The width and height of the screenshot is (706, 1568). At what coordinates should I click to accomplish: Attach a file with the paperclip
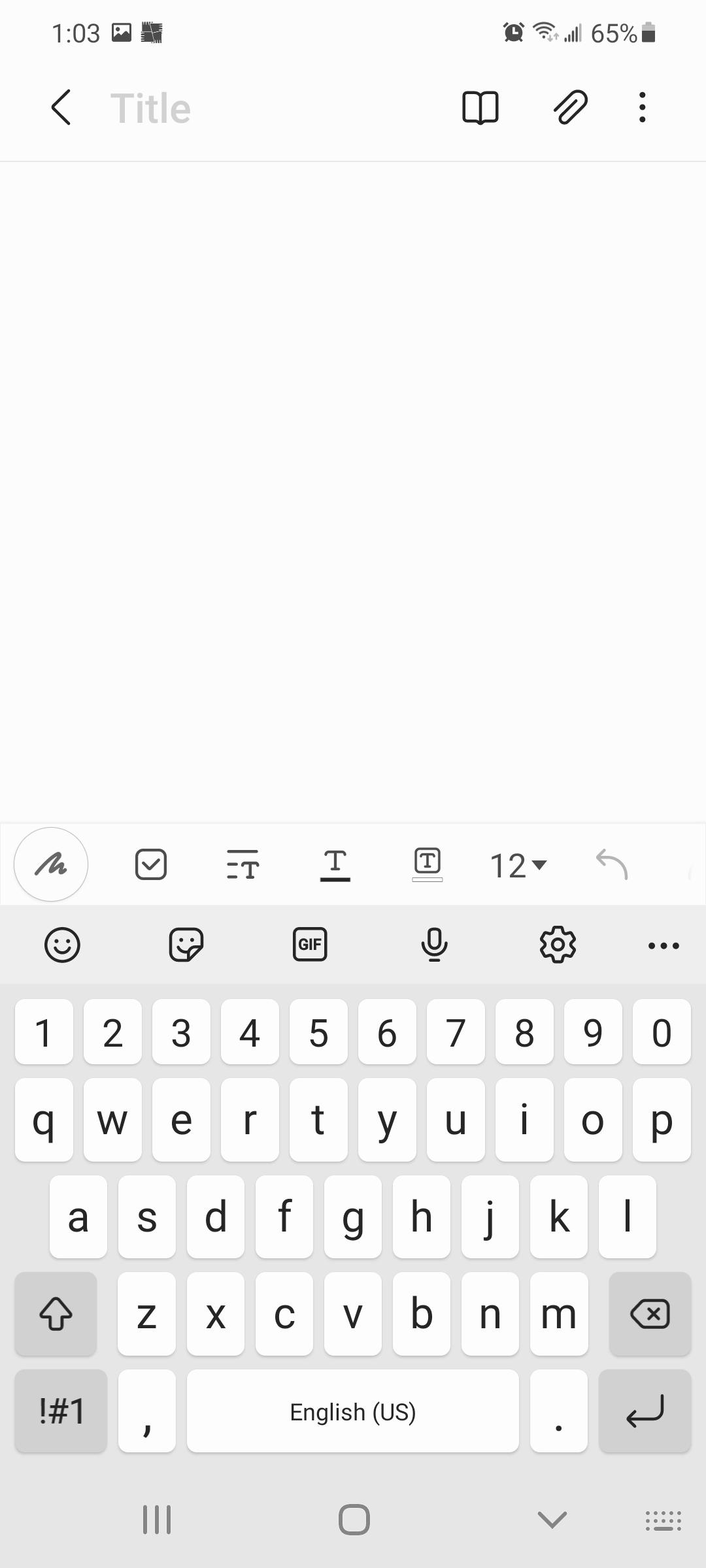coord(568,107)
